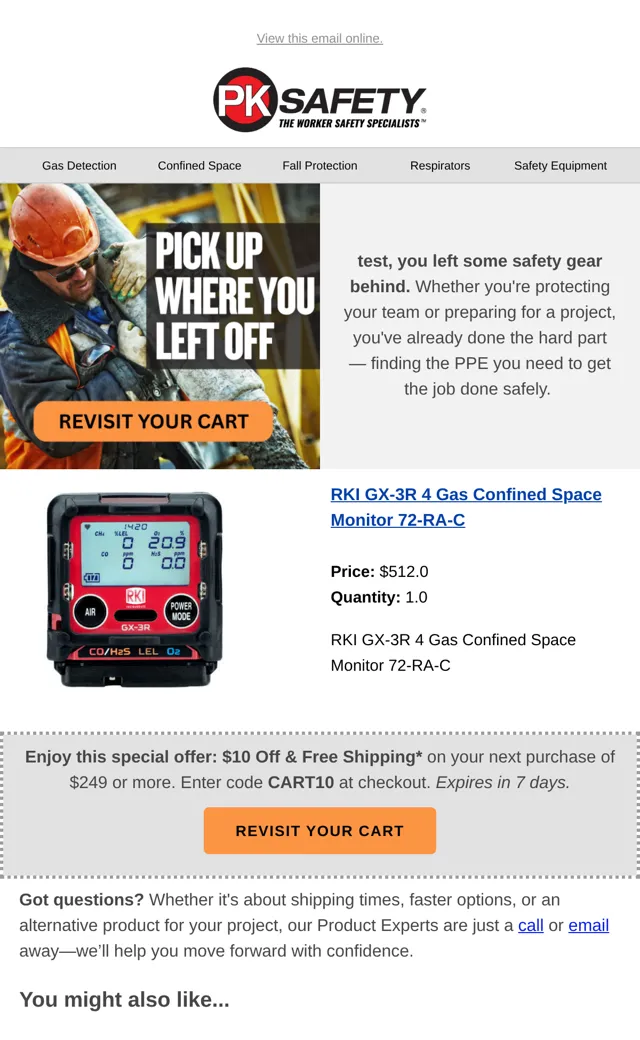View the RKI GX-3R product image

(x=135, y=589)
